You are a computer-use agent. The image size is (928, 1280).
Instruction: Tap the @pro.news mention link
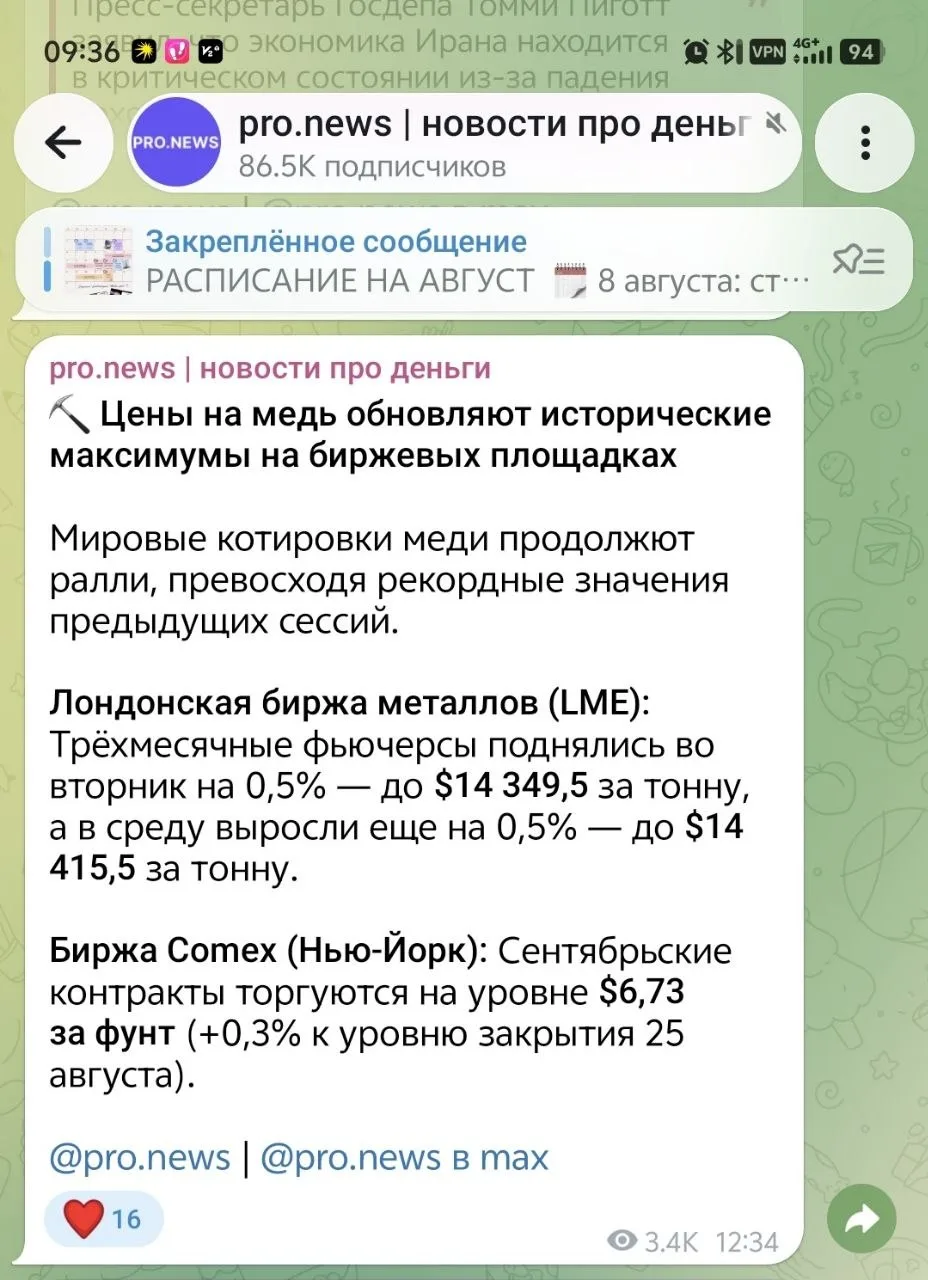[x=140, y=1157]
